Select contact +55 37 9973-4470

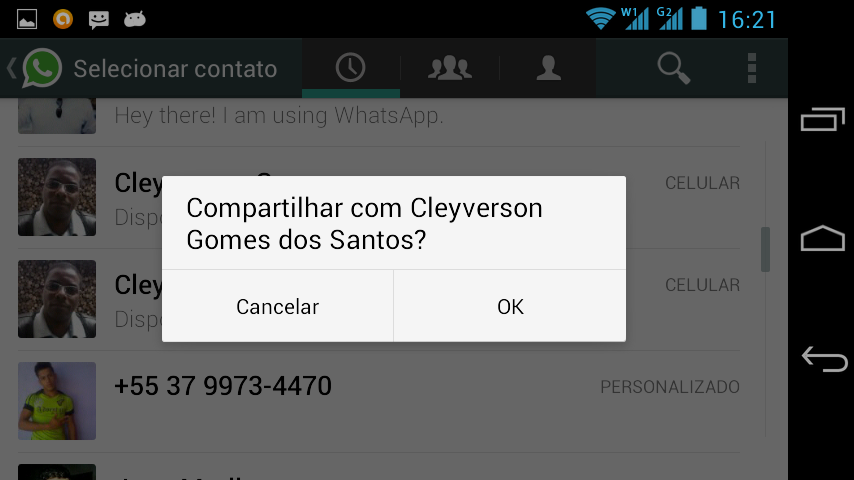click(x=223, y=386)
